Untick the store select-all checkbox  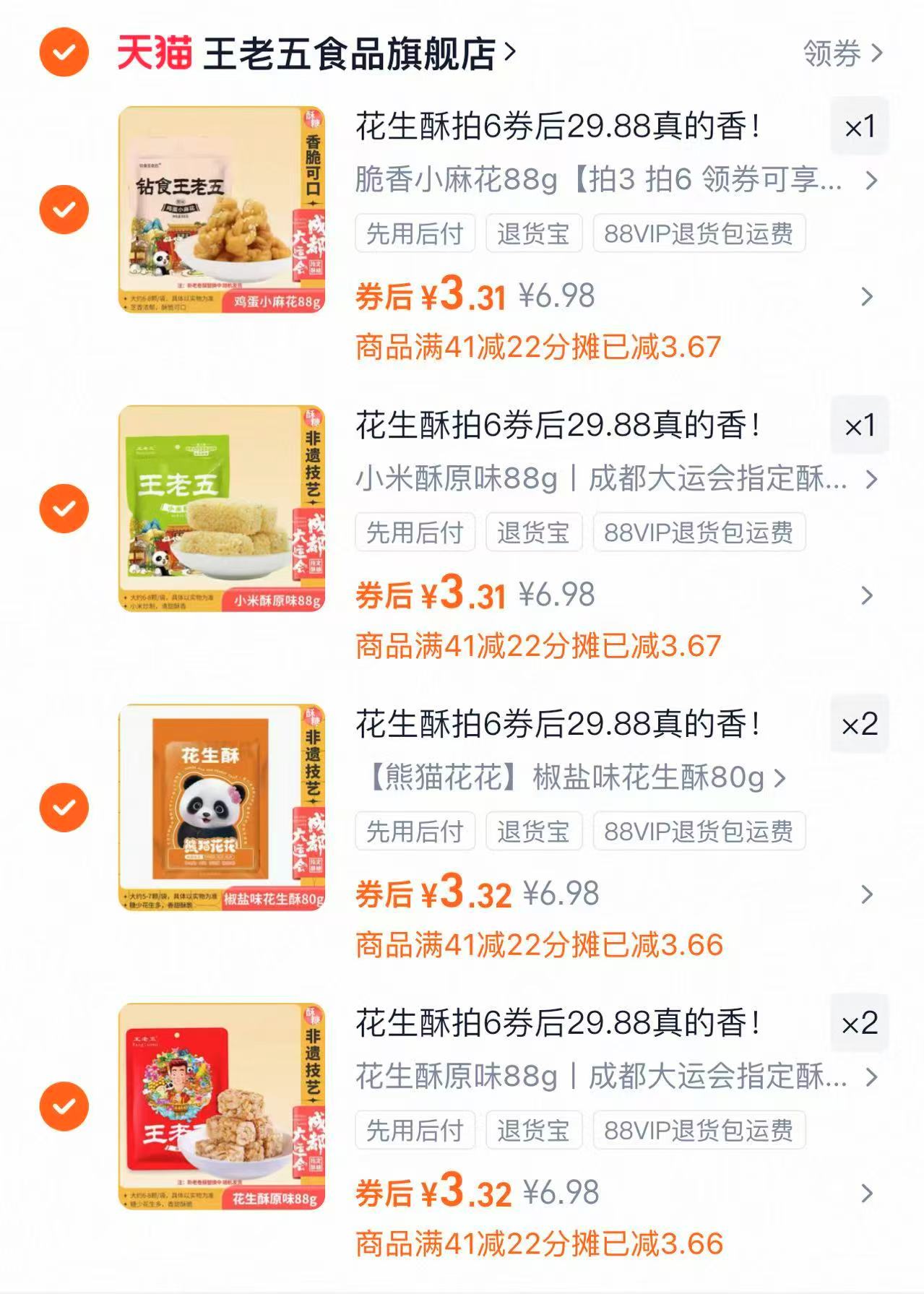pos(64,51)
